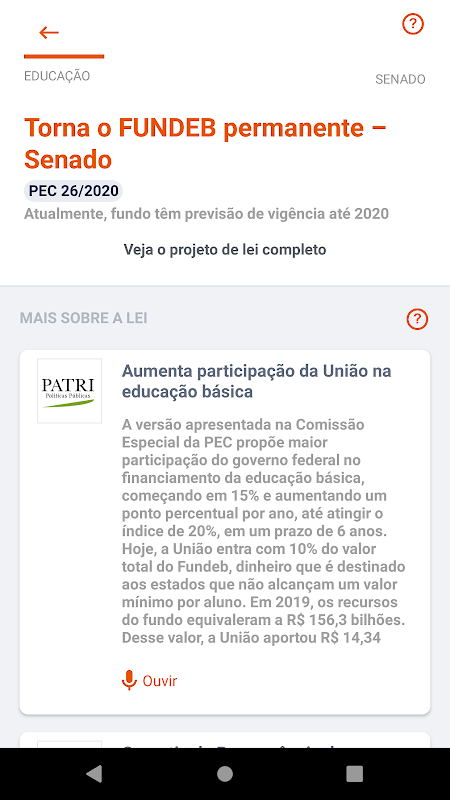Go back using the orange arrow
This screenshot has width=450, height=800.
49,33
